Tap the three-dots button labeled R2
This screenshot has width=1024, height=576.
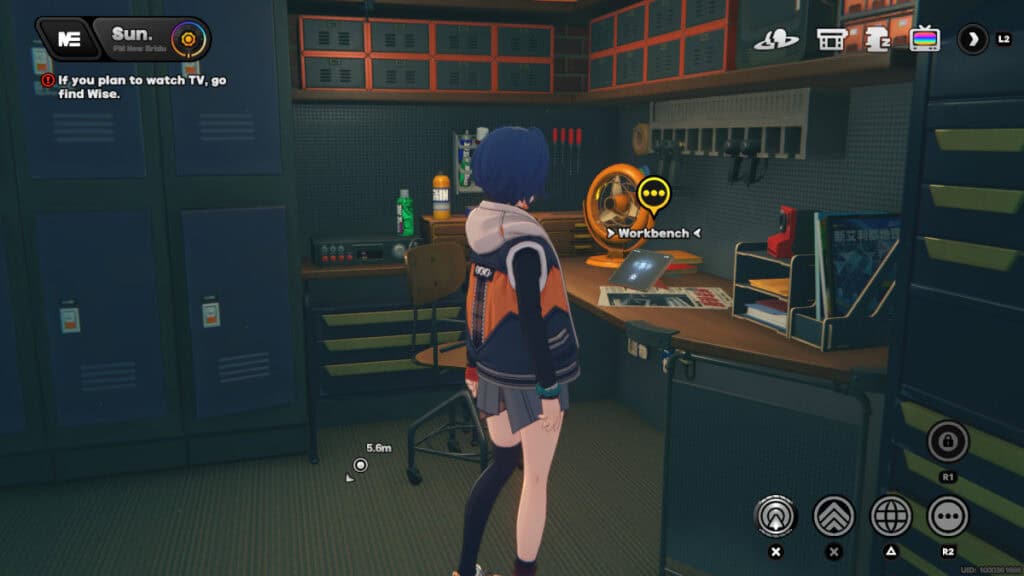[947, 516]
